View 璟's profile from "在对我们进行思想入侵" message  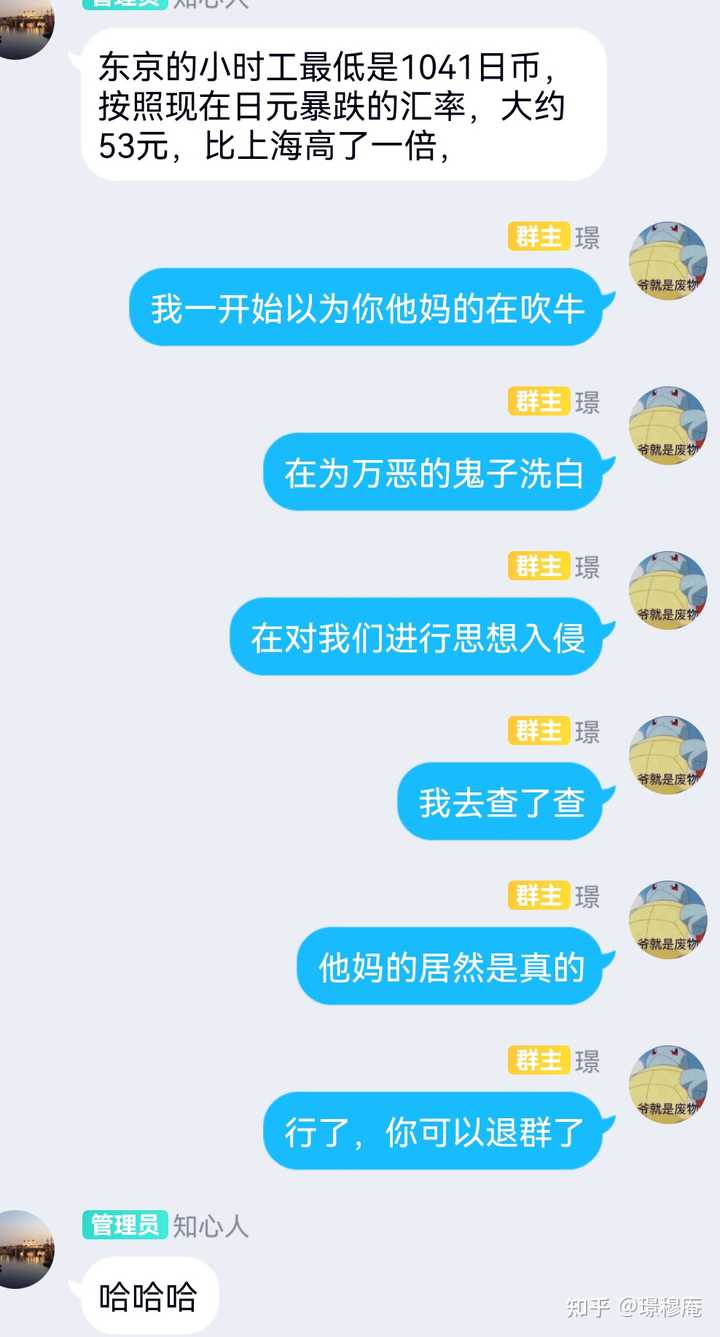(668, 590)
